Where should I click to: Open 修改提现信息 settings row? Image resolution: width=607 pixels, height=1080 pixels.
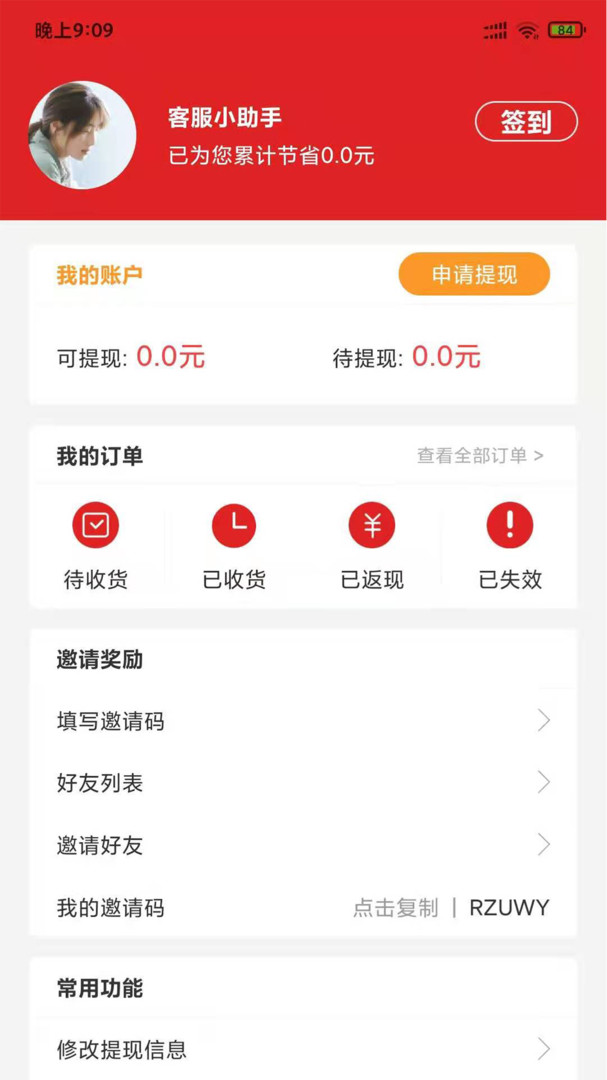(303, 1049)
